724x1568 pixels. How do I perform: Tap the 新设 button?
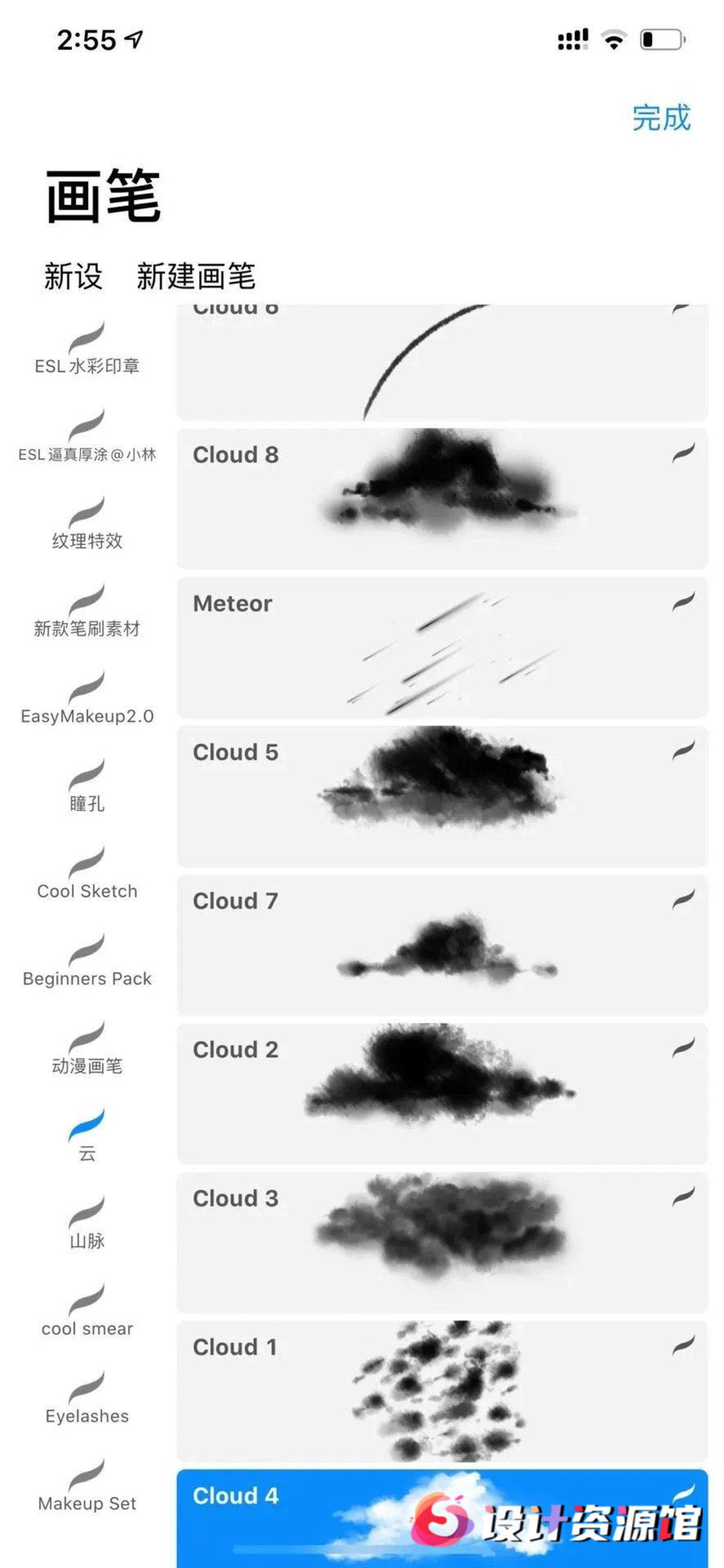tap(73, 276)
